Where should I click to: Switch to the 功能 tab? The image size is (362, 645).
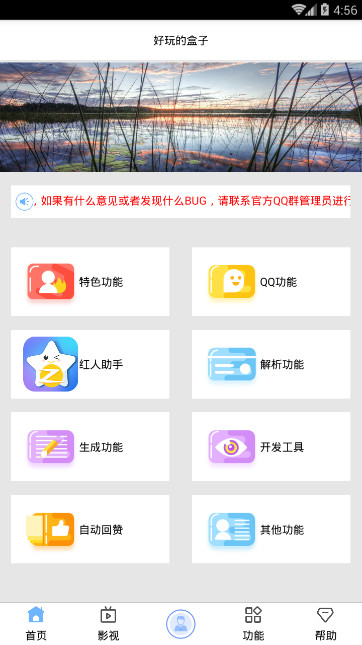pos(253,624)
